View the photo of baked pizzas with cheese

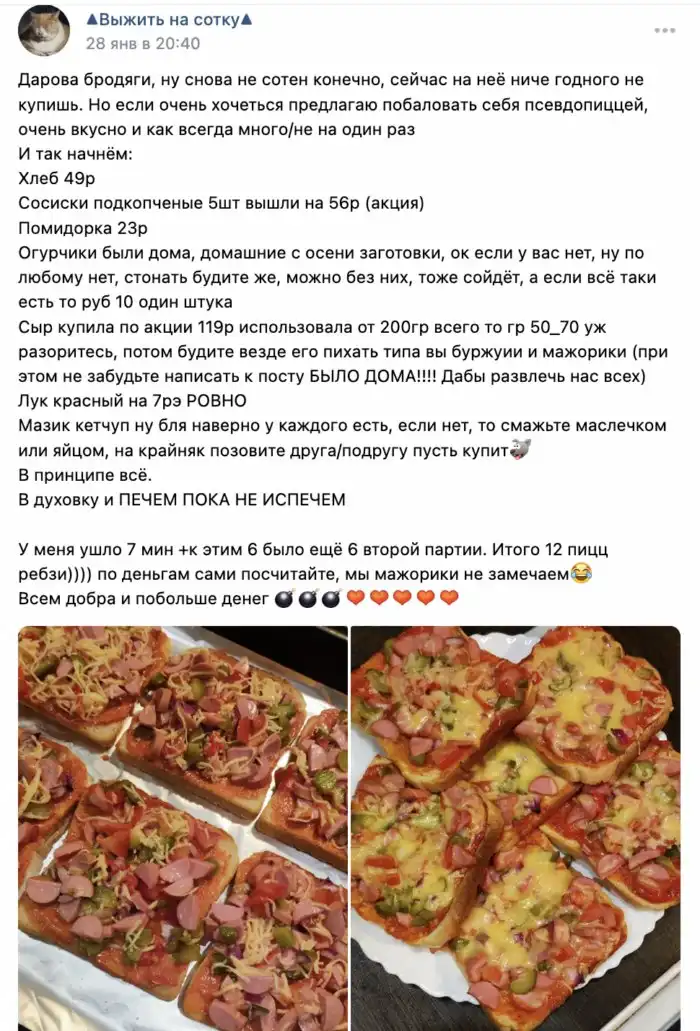click(515, 827)
